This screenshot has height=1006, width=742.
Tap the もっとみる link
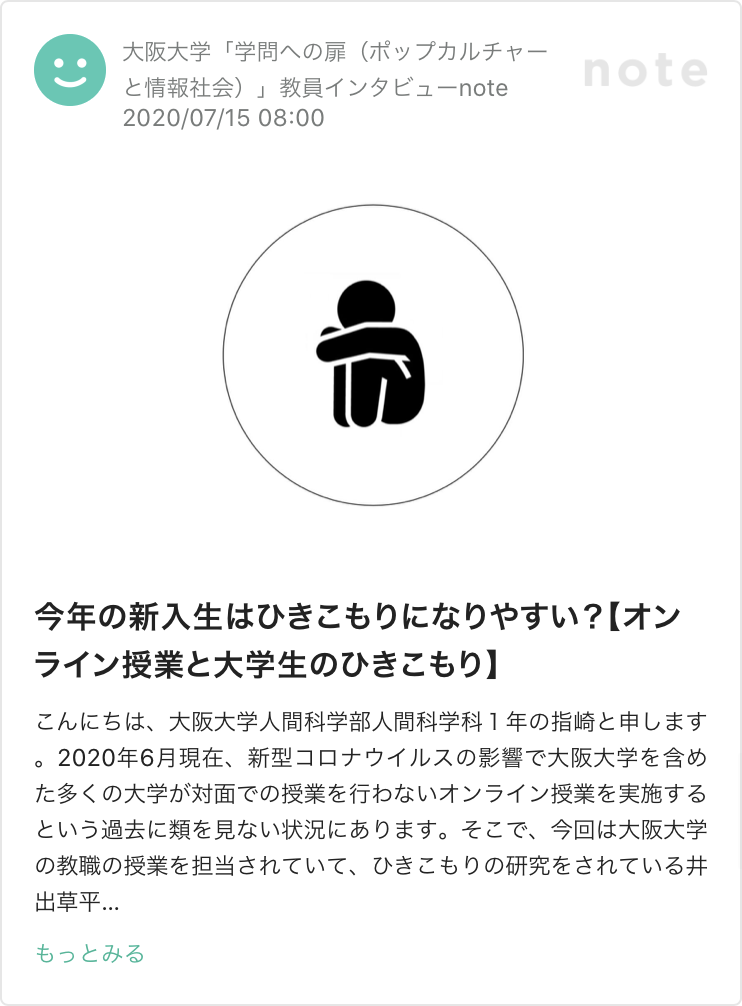pos(90,953)
